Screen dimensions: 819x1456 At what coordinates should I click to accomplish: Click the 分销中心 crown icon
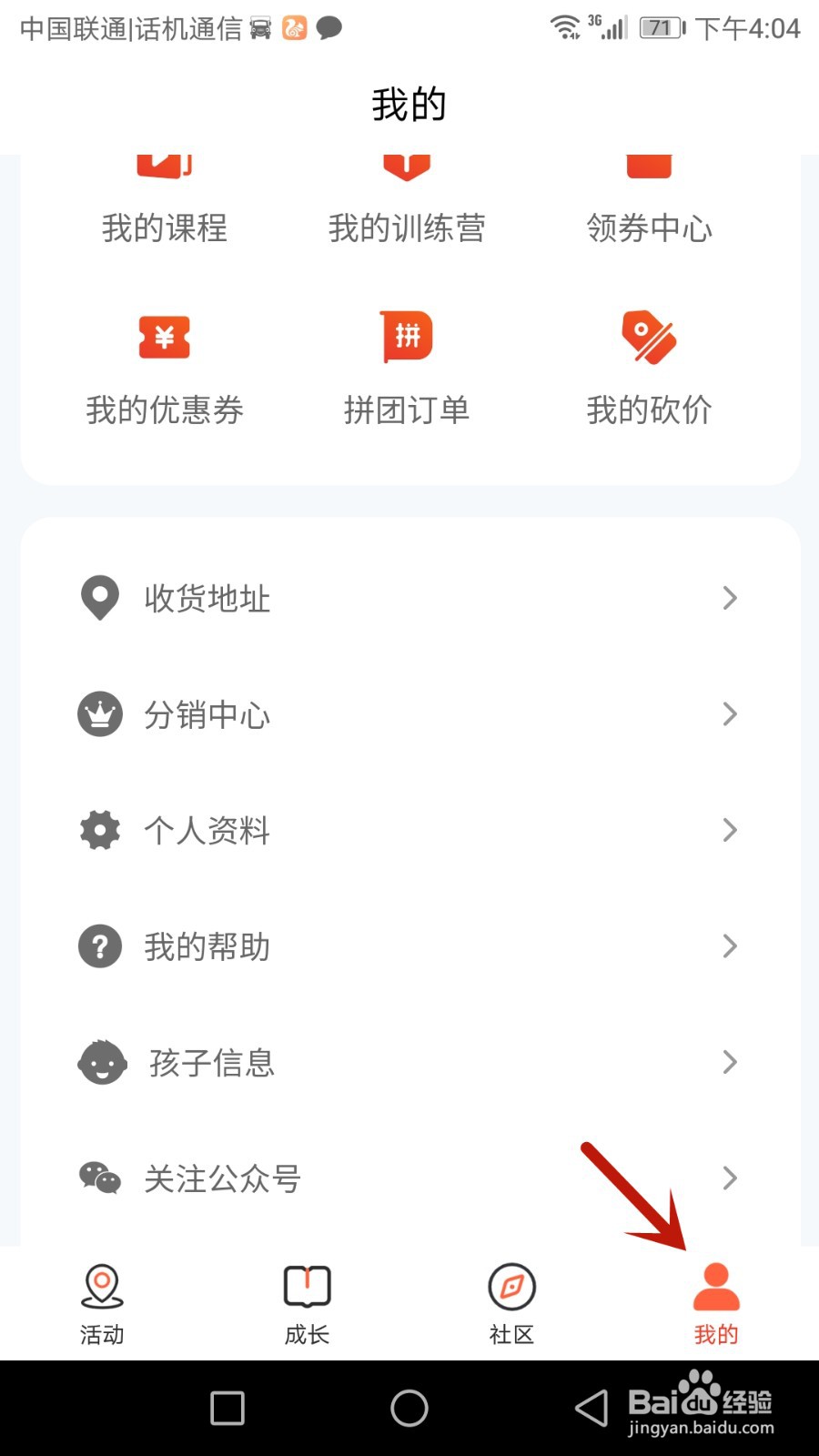coord(100,714)
